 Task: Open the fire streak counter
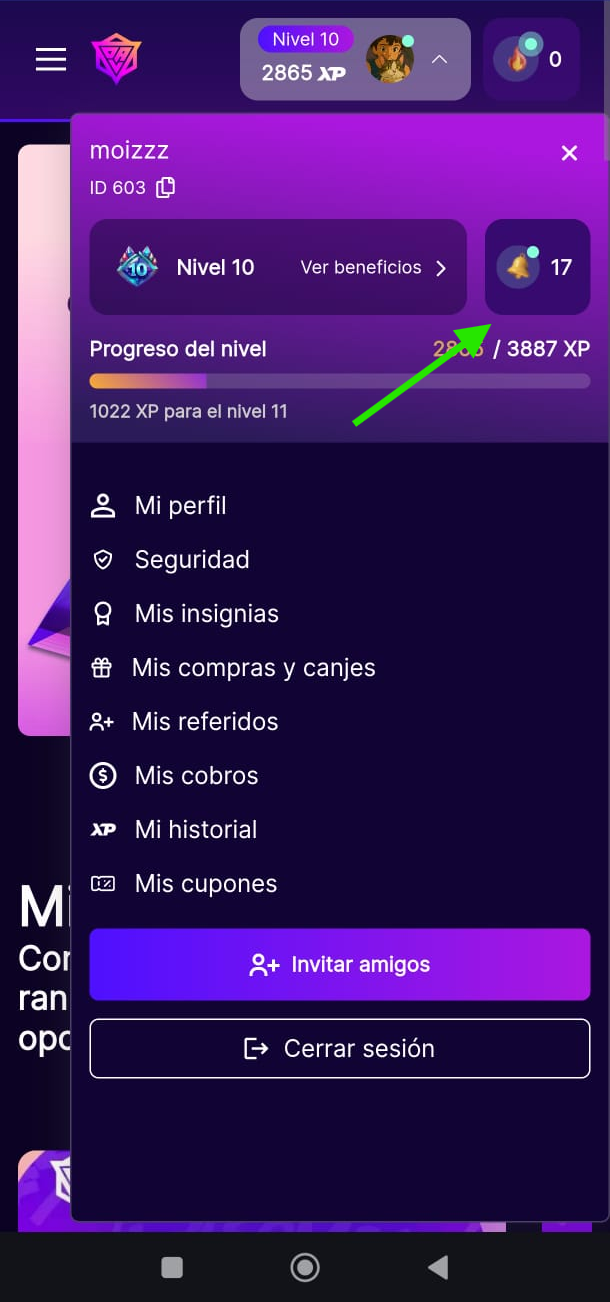click(x=531, y=60)
